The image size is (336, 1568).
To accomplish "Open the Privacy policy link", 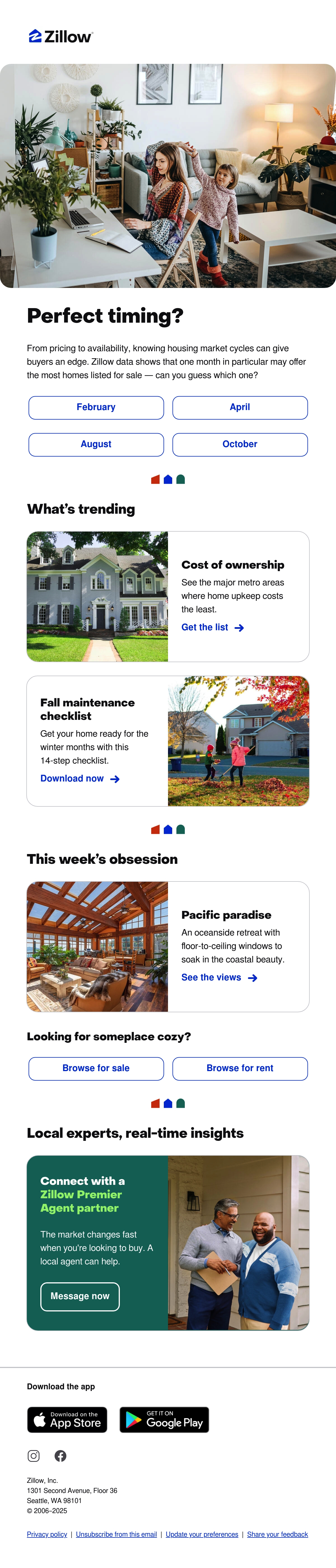I will pos(47,1534).
